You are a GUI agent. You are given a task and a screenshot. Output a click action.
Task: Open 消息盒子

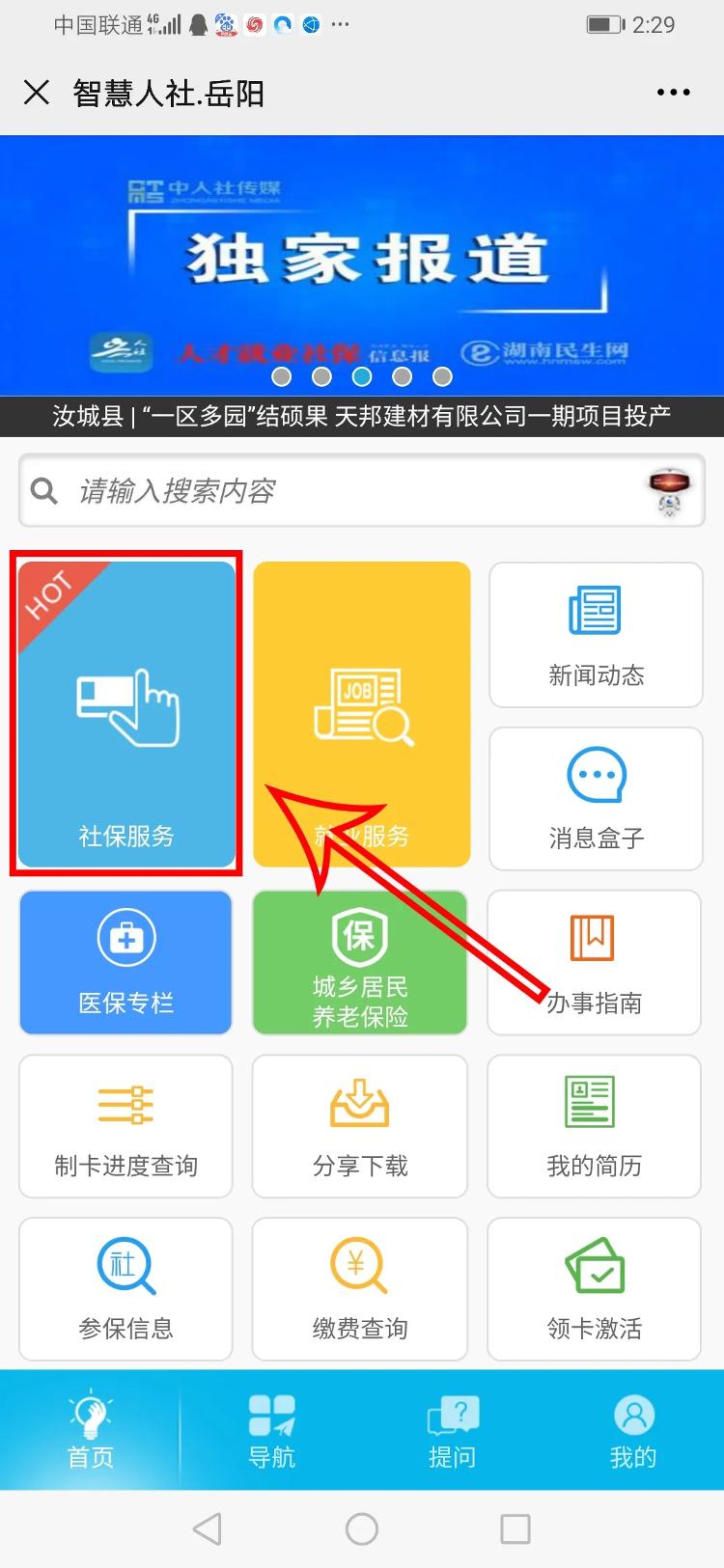tap(596, 798)
